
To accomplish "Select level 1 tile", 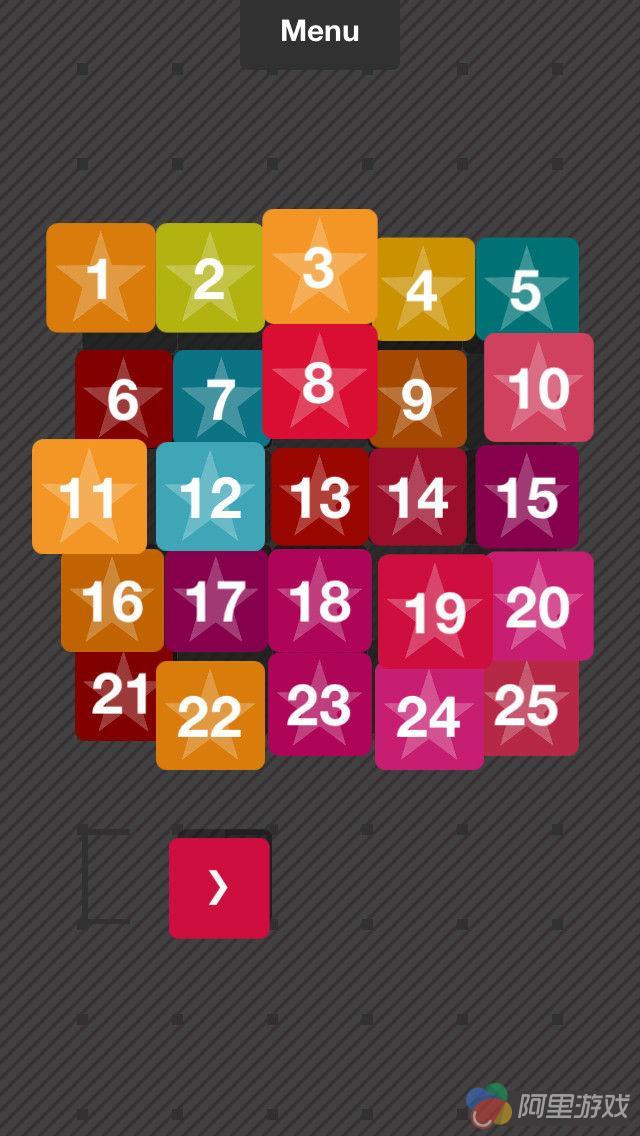I will (x=100, y=278).
